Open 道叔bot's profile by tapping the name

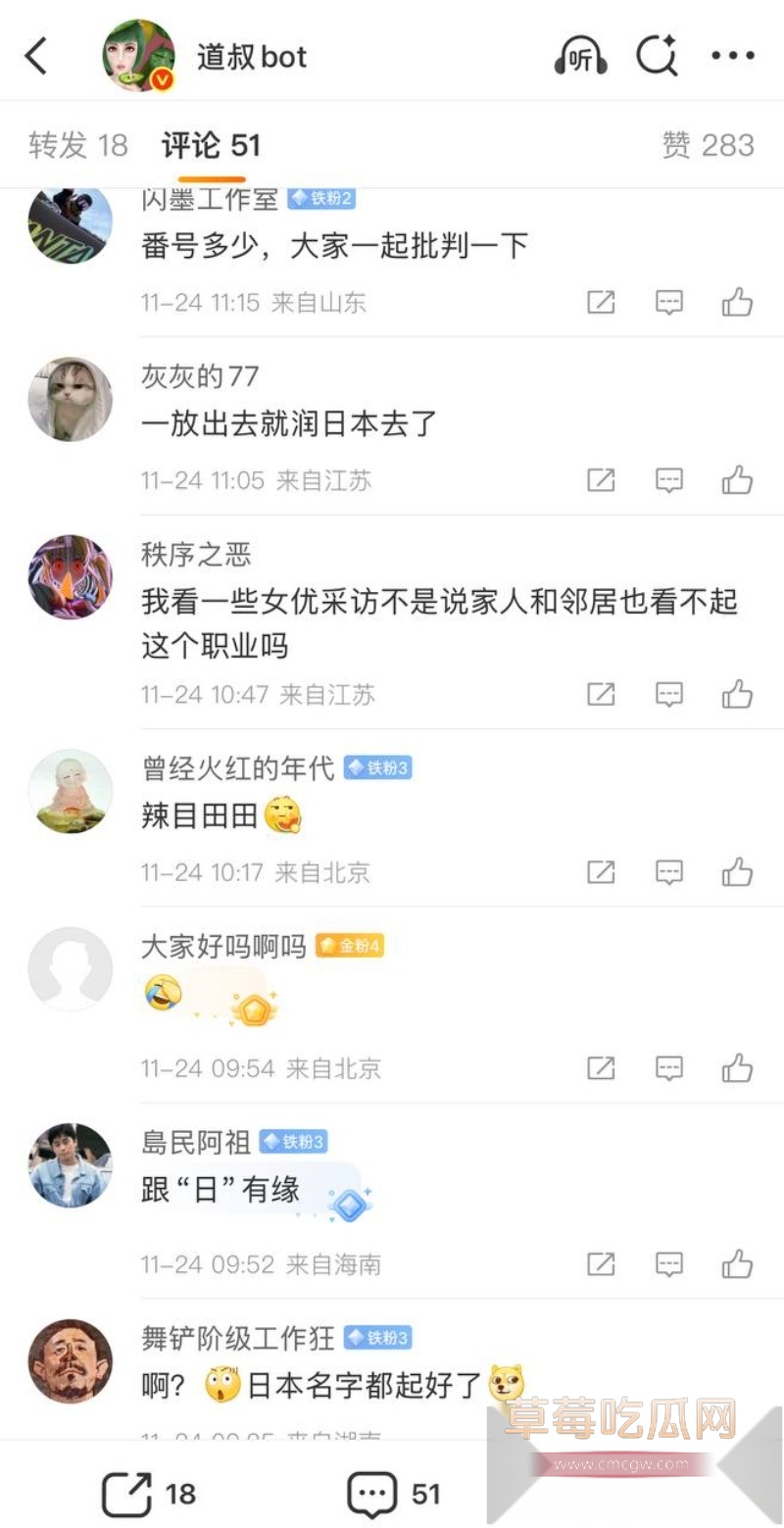(x=251, y=56)
